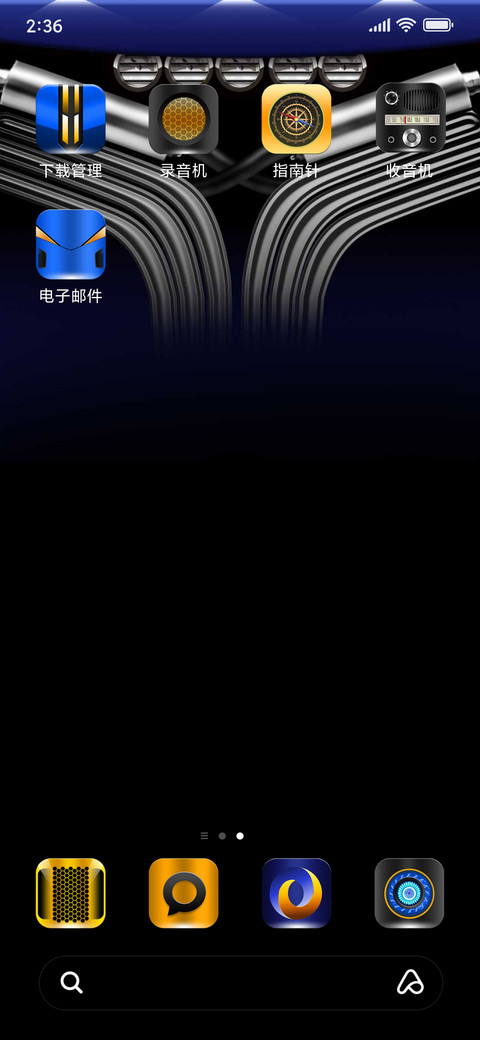
Task: Tap the assistant icon in the search bar
Action: 410,982
